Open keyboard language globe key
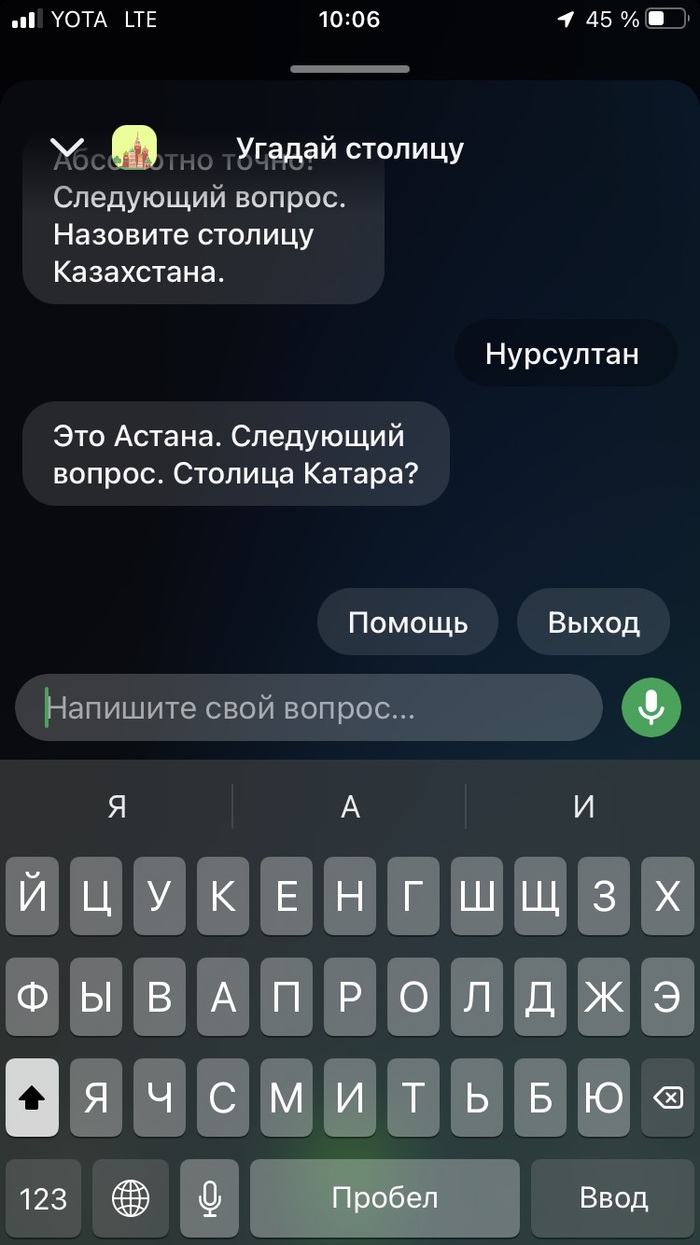The width and height of the screenshot is (700, 1245). [x=130, y=1197]
